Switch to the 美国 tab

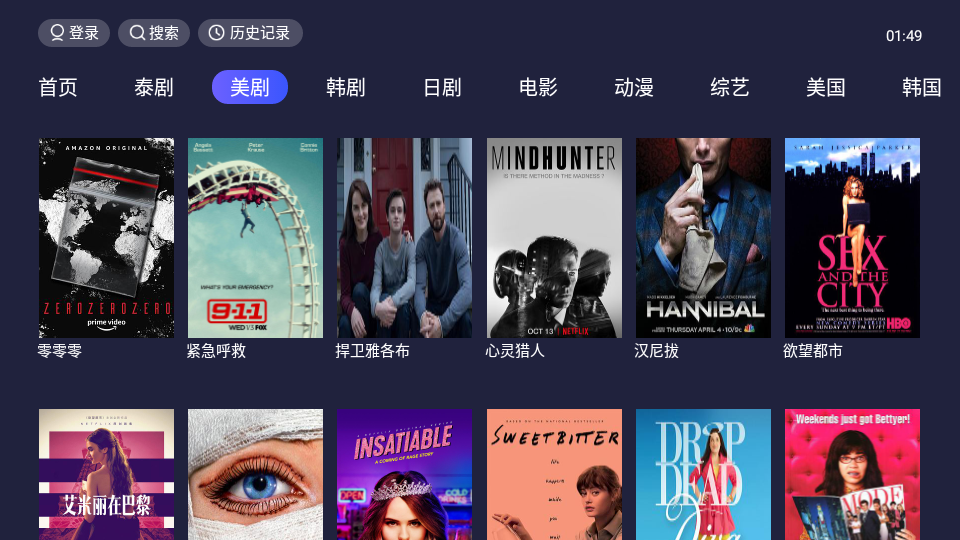point(826,87)
